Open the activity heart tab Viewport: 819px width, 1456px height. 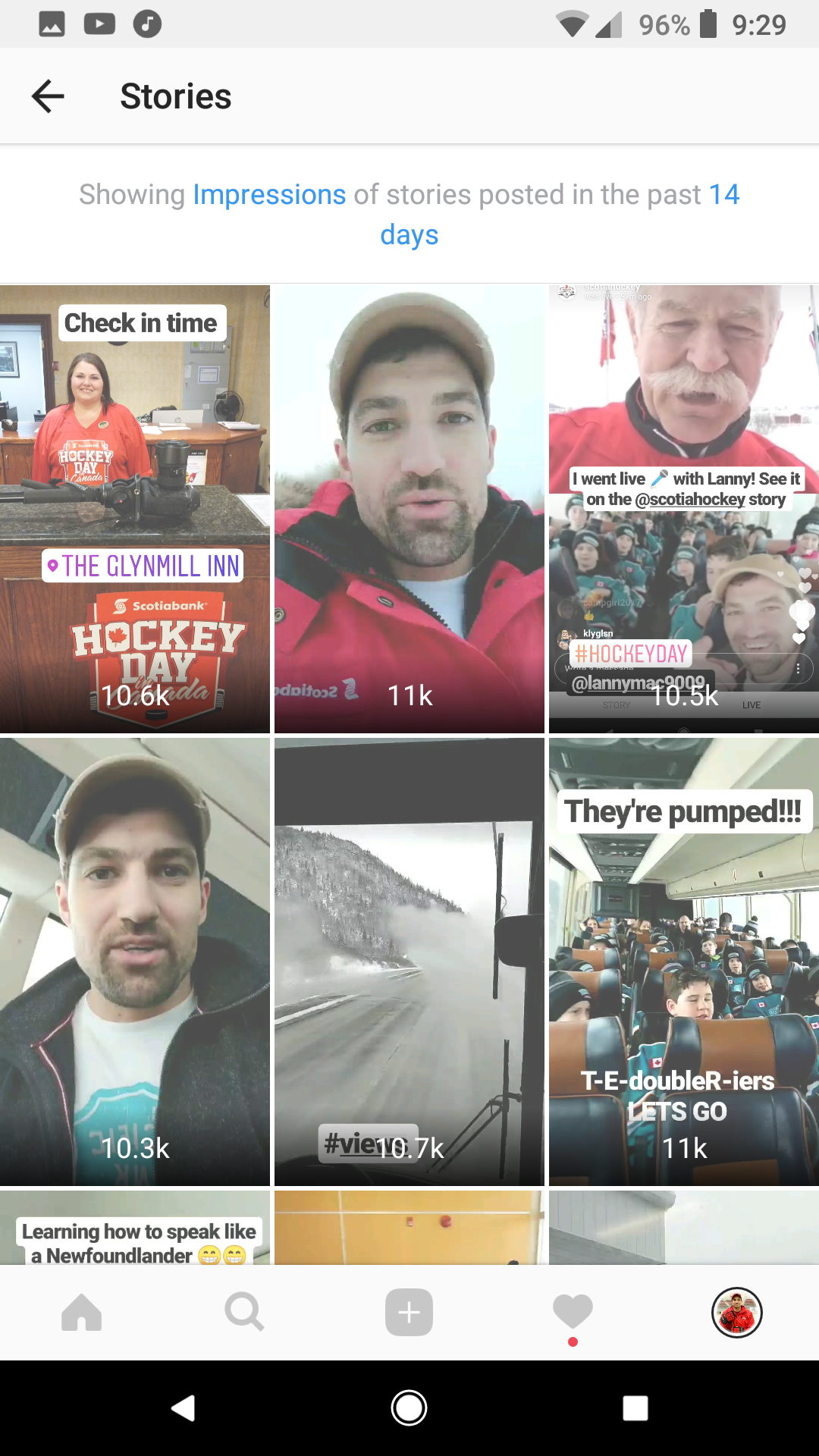(573, 1312)
